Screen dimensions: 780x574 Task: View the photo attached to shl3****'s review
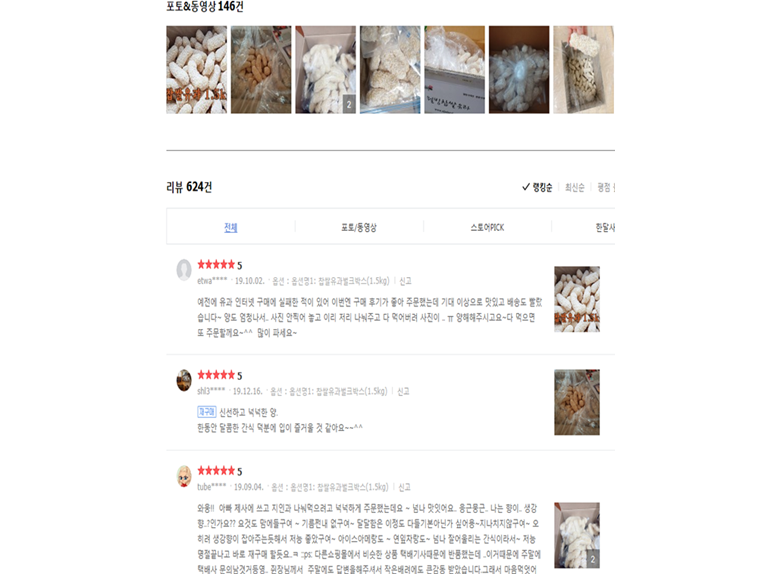(x=577, y=402)
